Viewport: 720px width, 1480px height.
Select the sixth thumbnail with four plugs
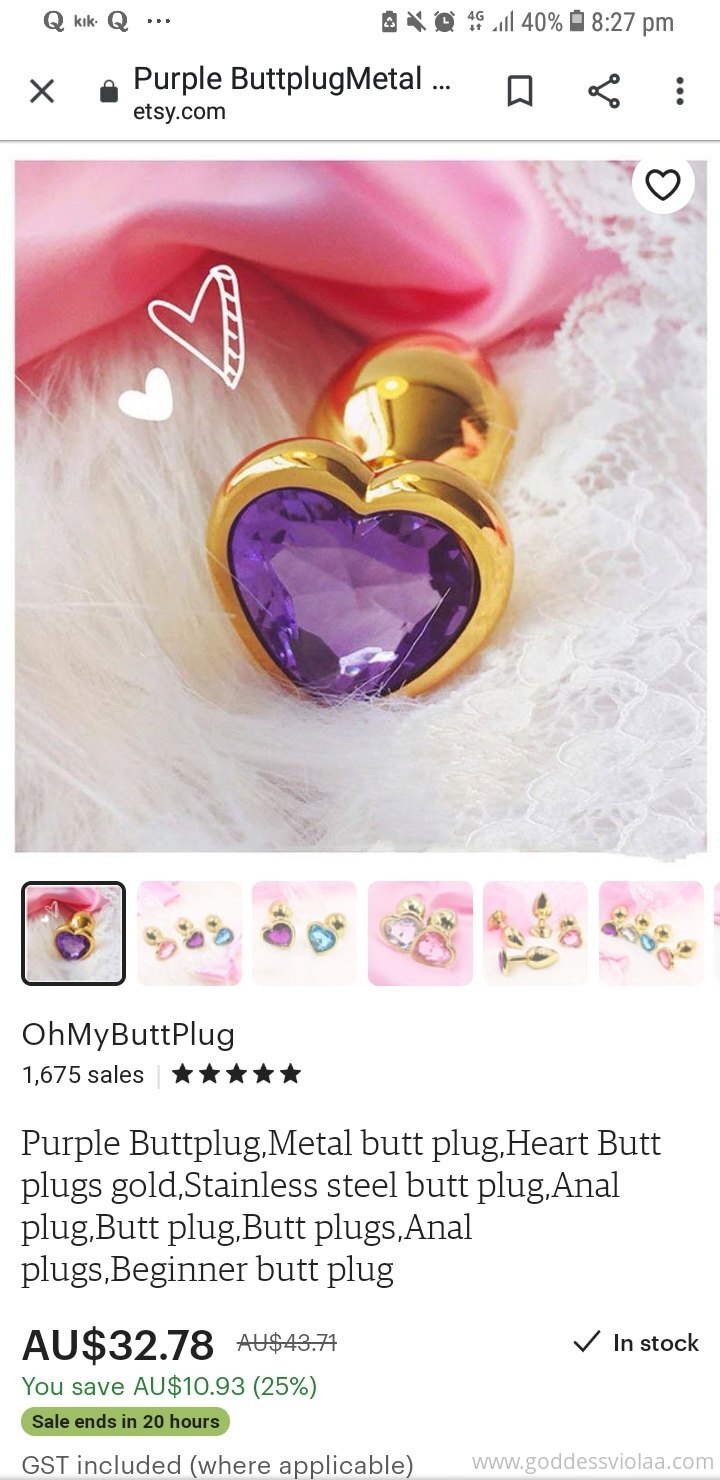click(651, 933)
